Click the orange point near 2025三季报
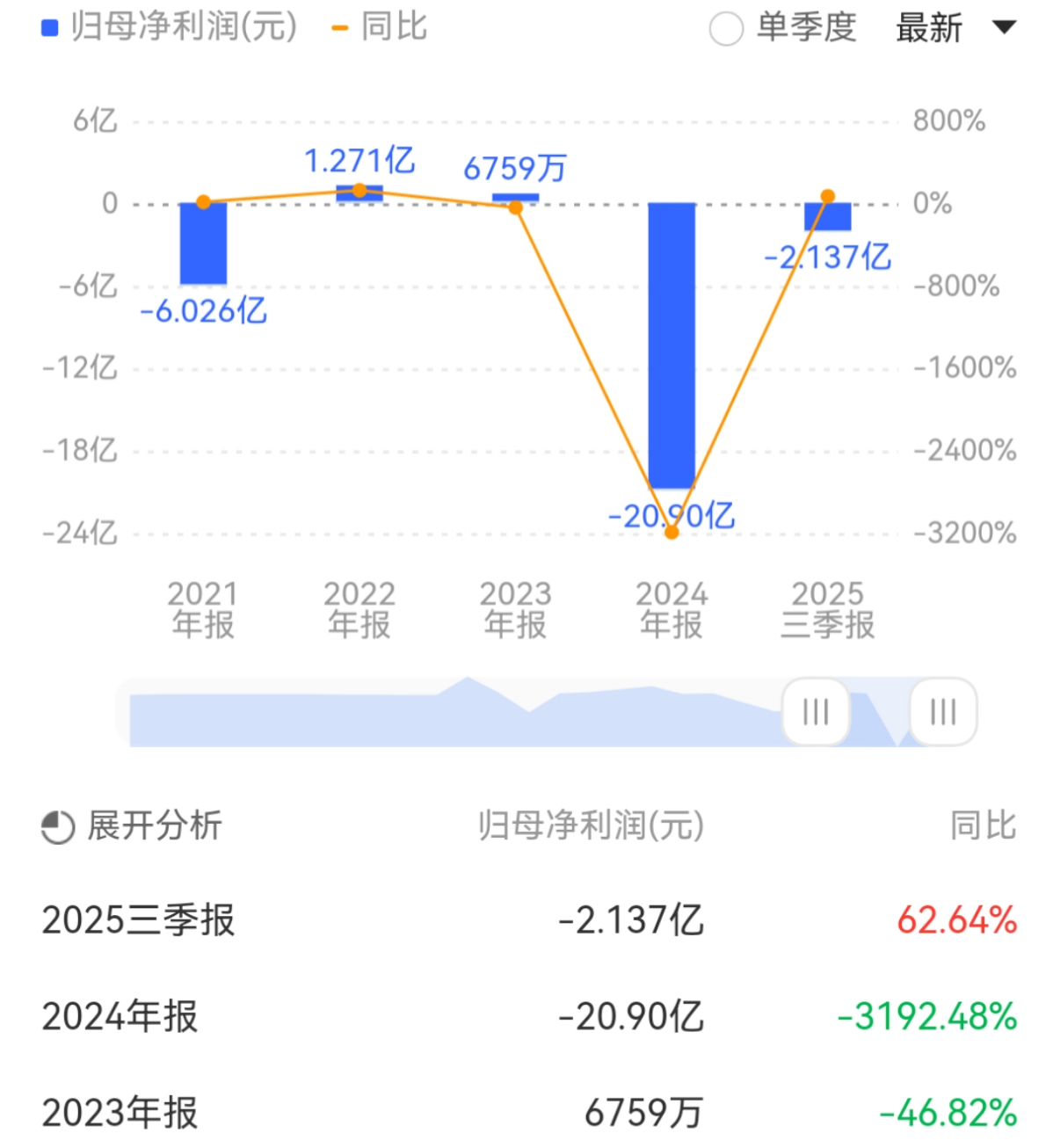The image size is (1053, 1148). pos(827,195)
